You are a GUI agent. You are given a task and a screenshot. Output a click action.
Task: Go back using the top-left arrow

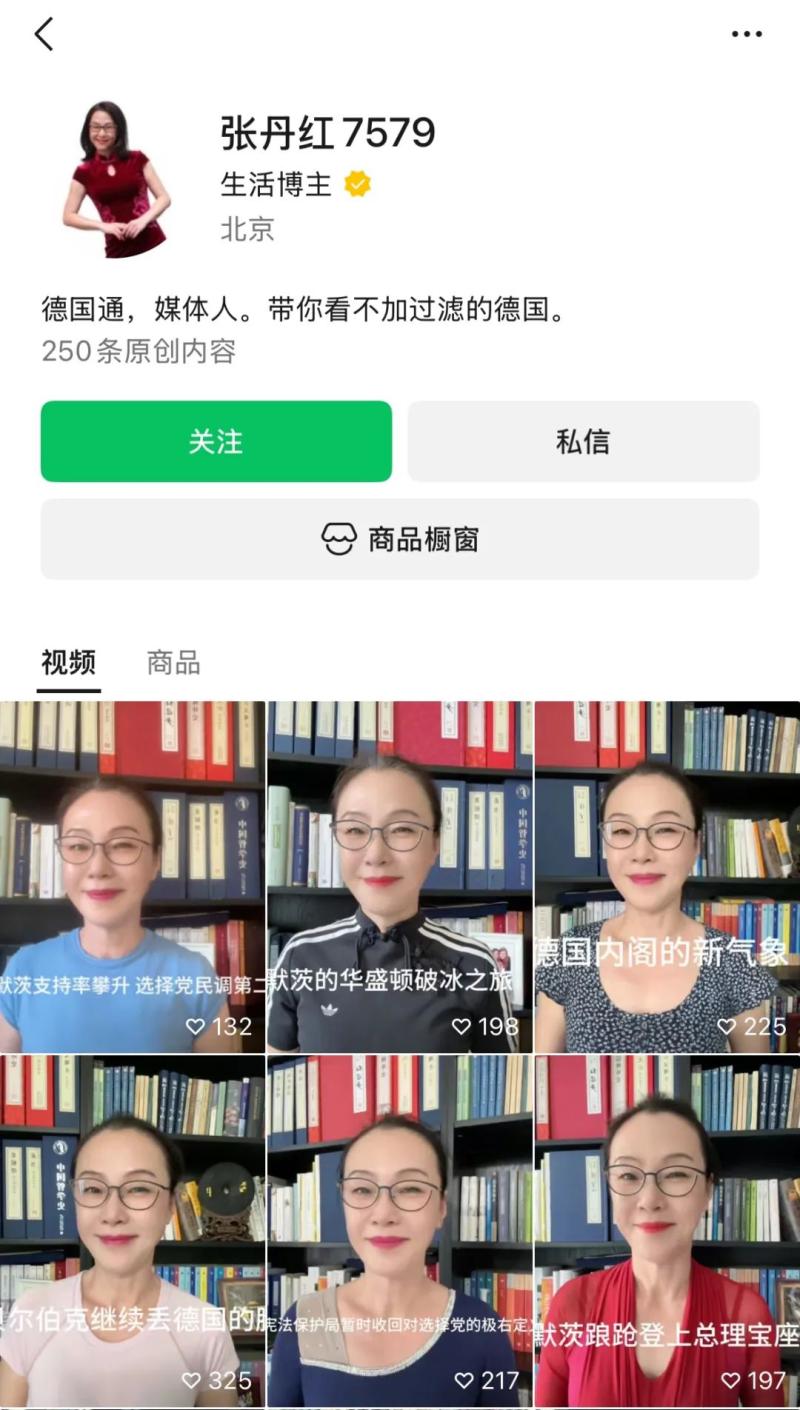point(44,35)
